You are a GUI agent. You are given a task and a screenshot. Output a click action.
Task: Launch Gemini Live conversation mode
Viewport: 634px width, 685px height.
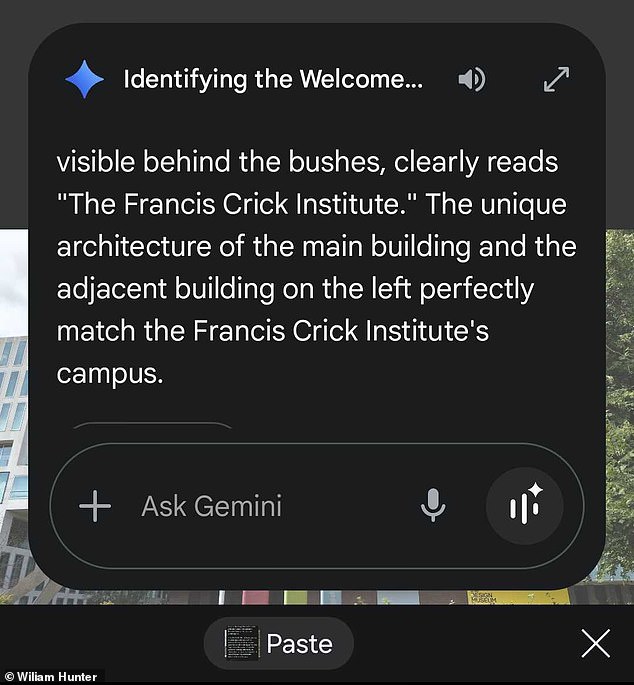524,506
